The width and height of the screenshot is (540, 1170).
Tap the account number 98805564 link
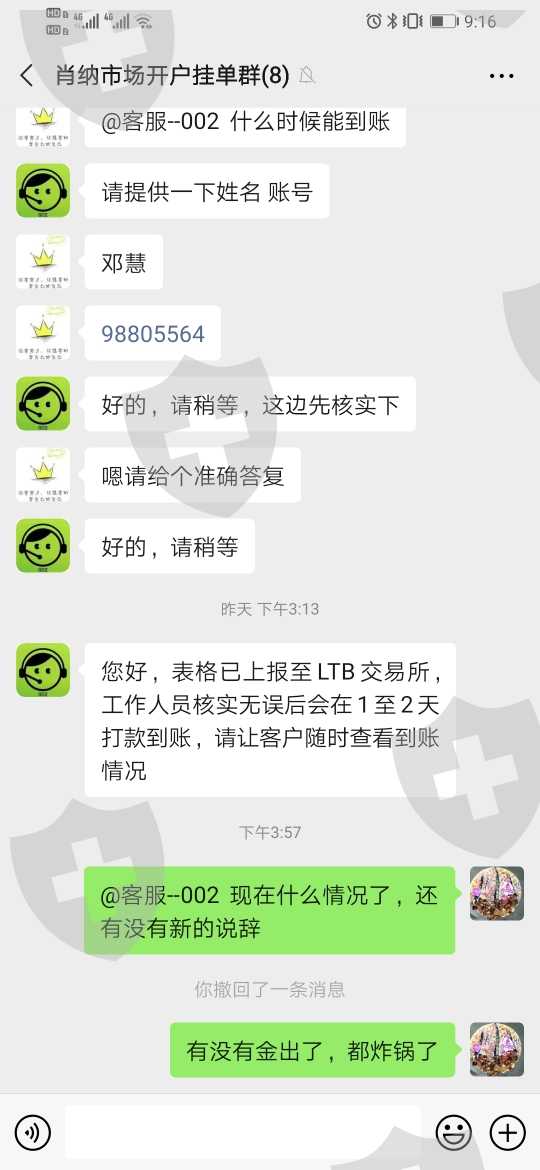click(153, 334)
